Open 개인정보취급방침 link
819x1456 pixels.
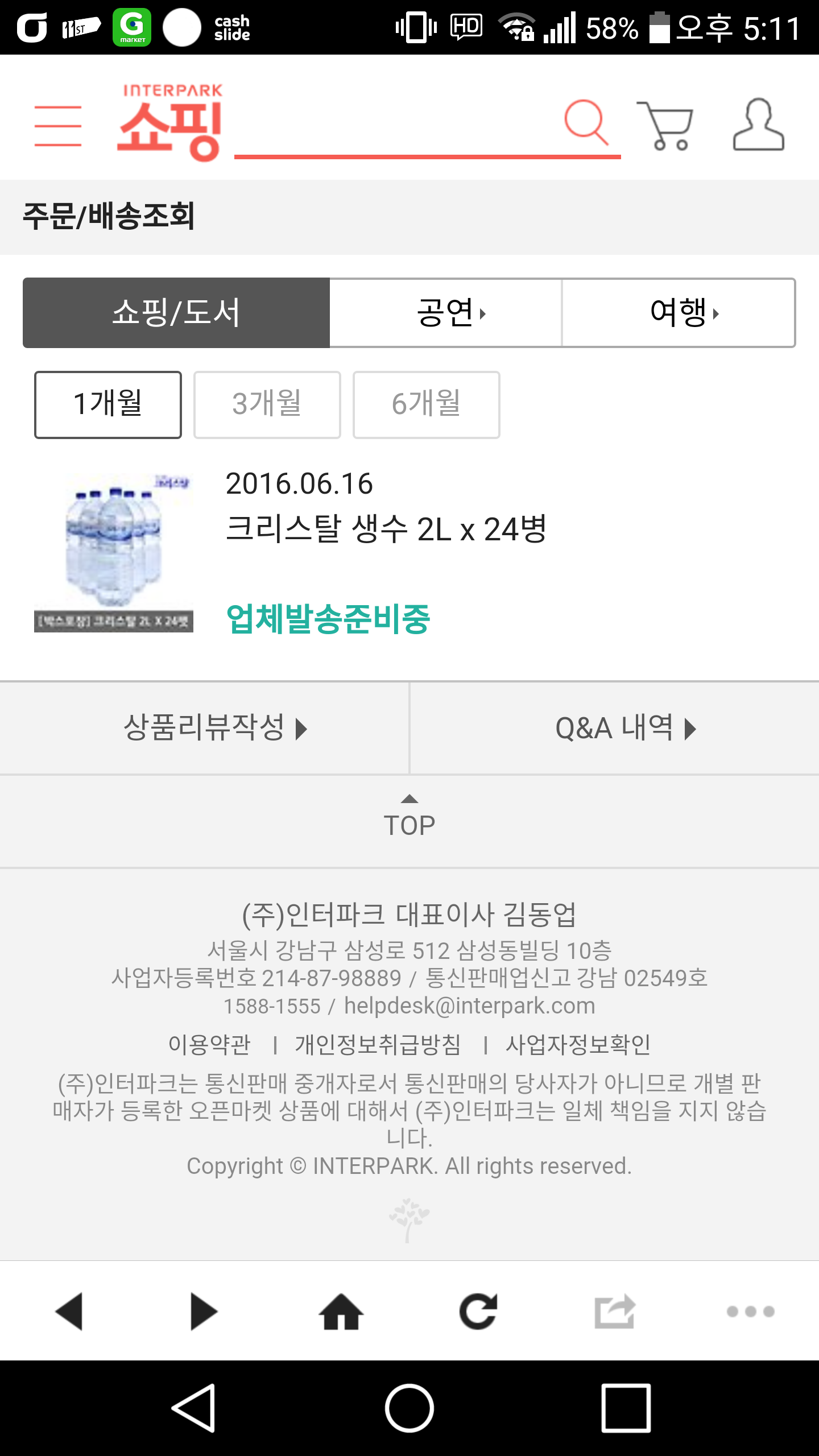click(378, 1044)
